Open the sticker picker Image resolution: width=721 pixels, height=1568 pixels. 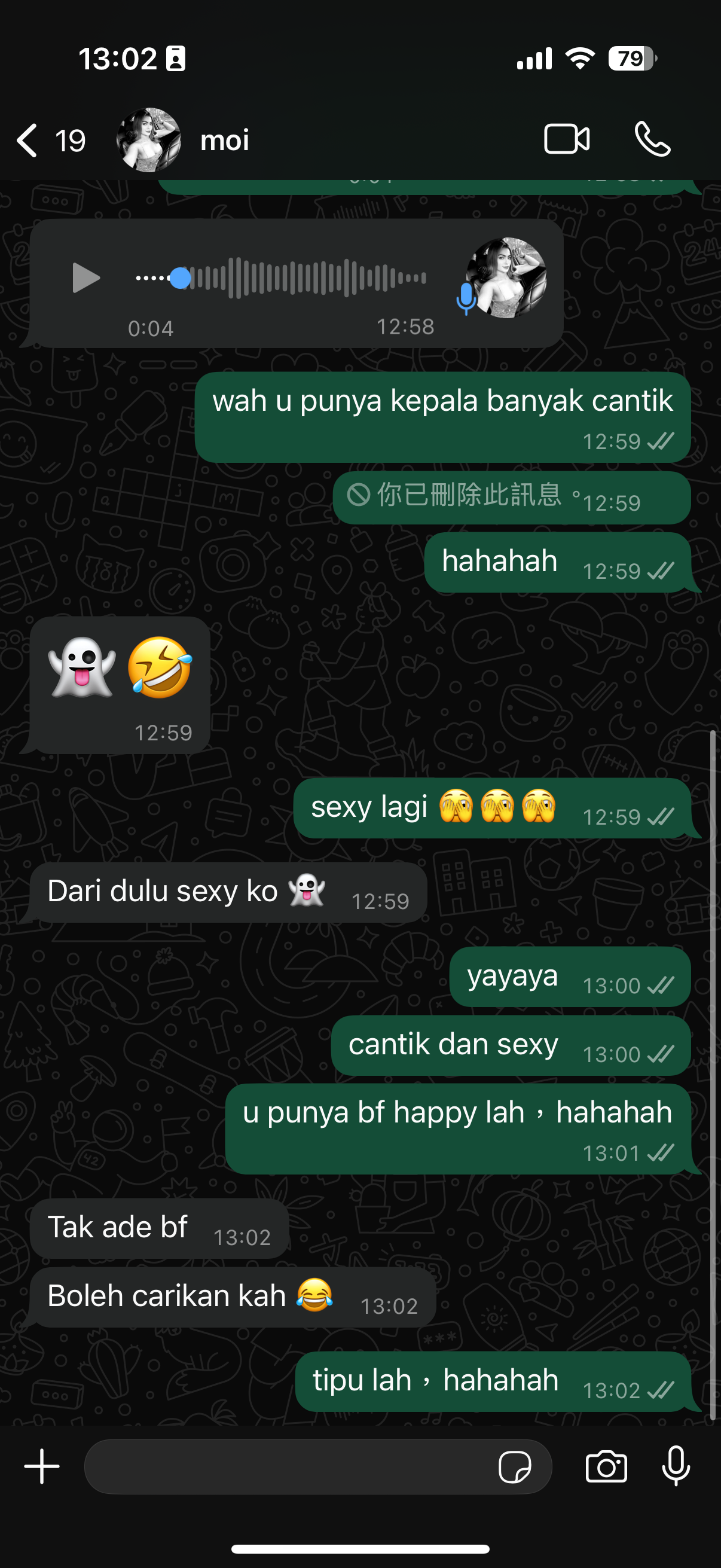[514, 1466]
